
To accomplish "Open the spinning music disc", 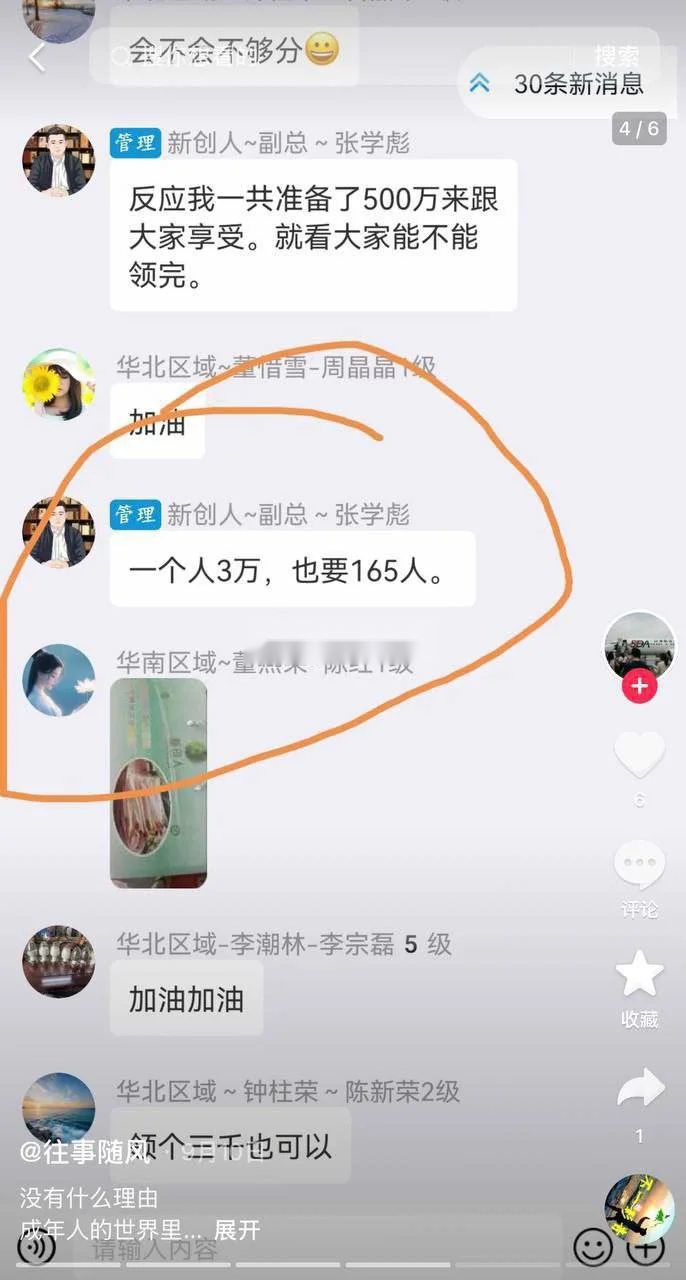I will coord(639,1208).
